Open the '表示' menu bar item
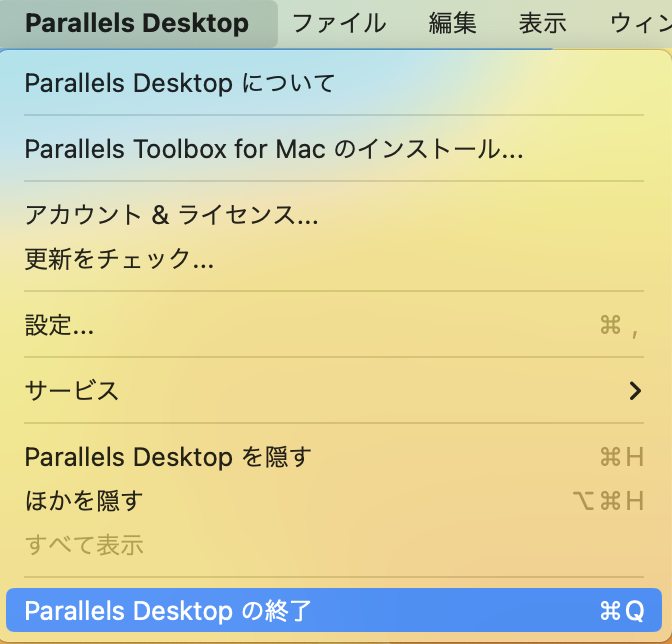Image resolution: width=672 pixels, height=644 pixels. [542, 23]
